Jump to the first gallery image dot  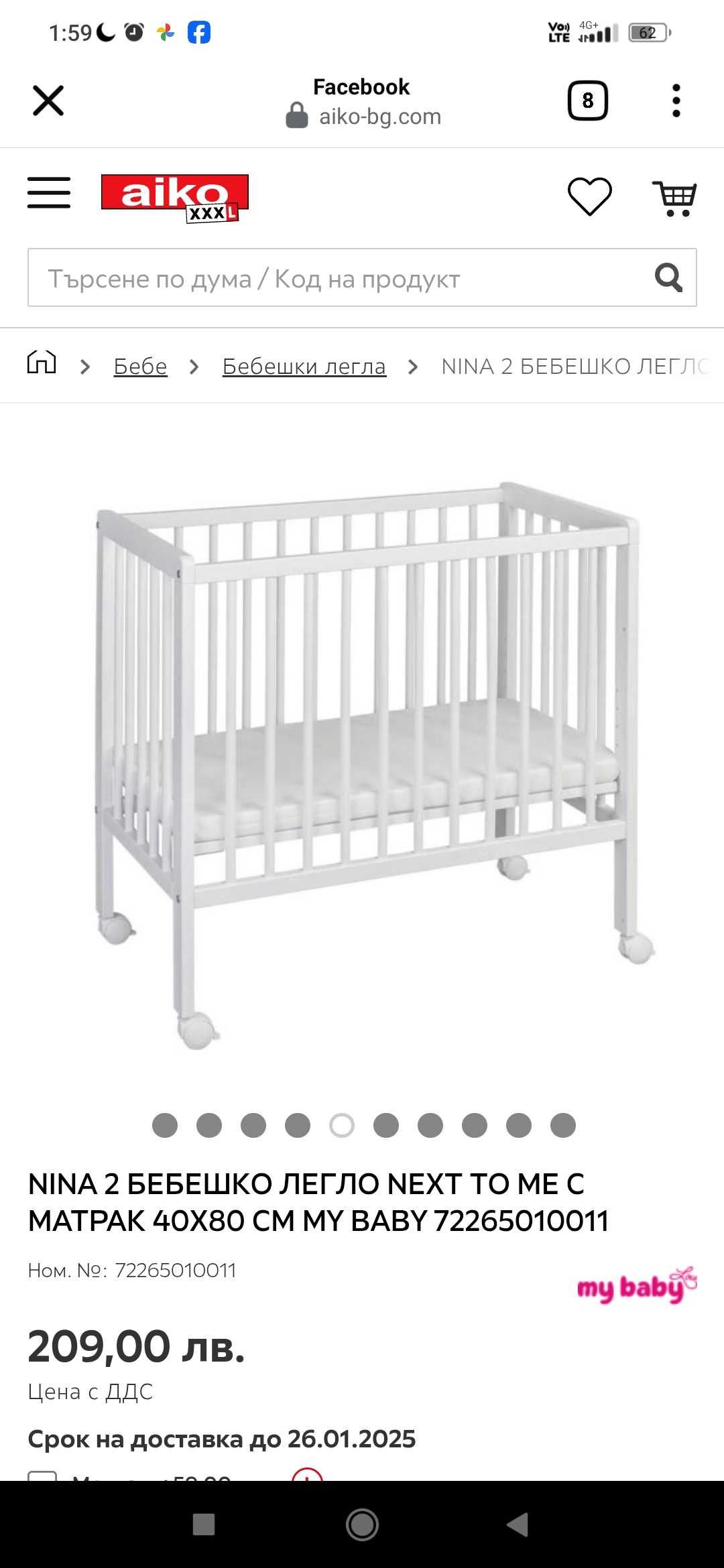[x=165, y=1126]
